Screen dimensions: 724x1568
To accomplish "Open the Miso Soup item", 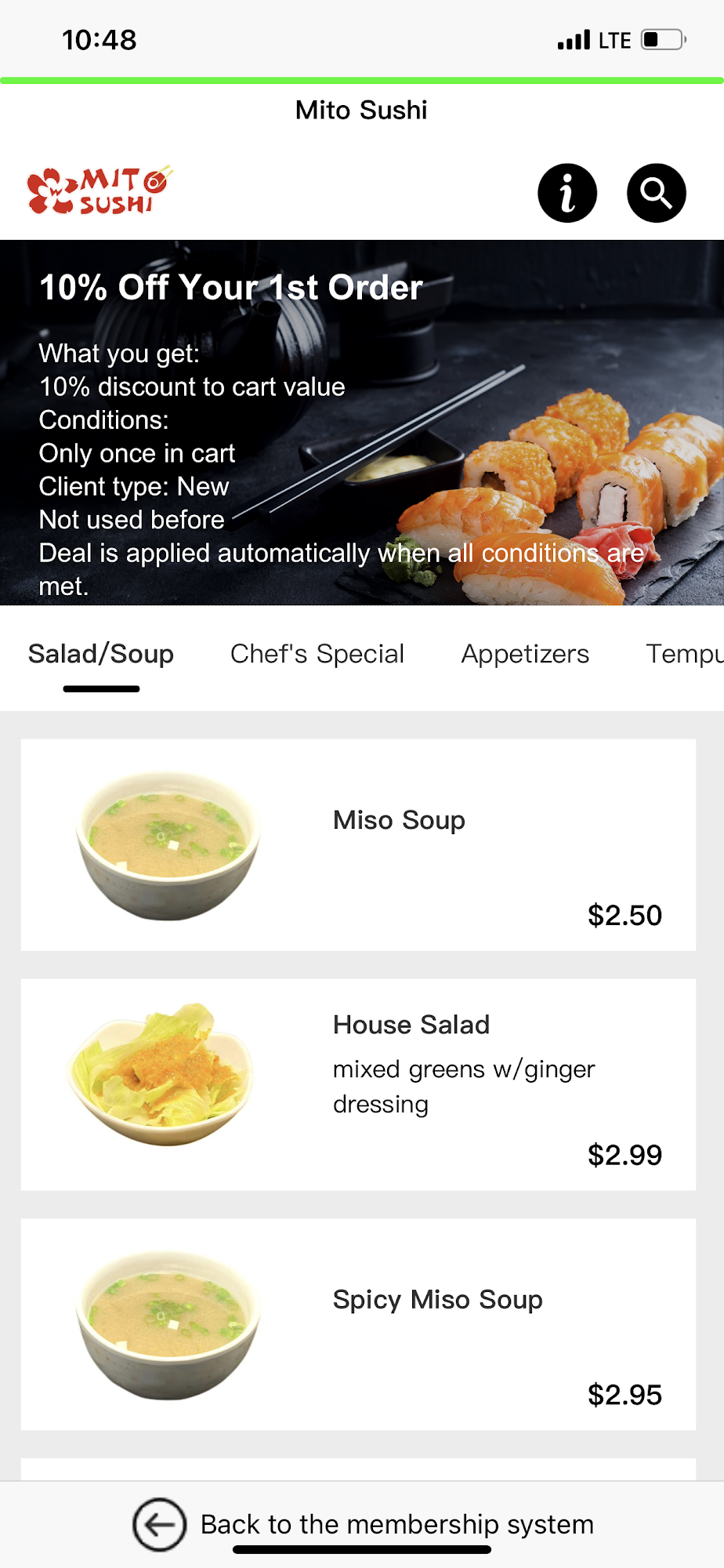I will pyautogui.click(x=358, y=845).
